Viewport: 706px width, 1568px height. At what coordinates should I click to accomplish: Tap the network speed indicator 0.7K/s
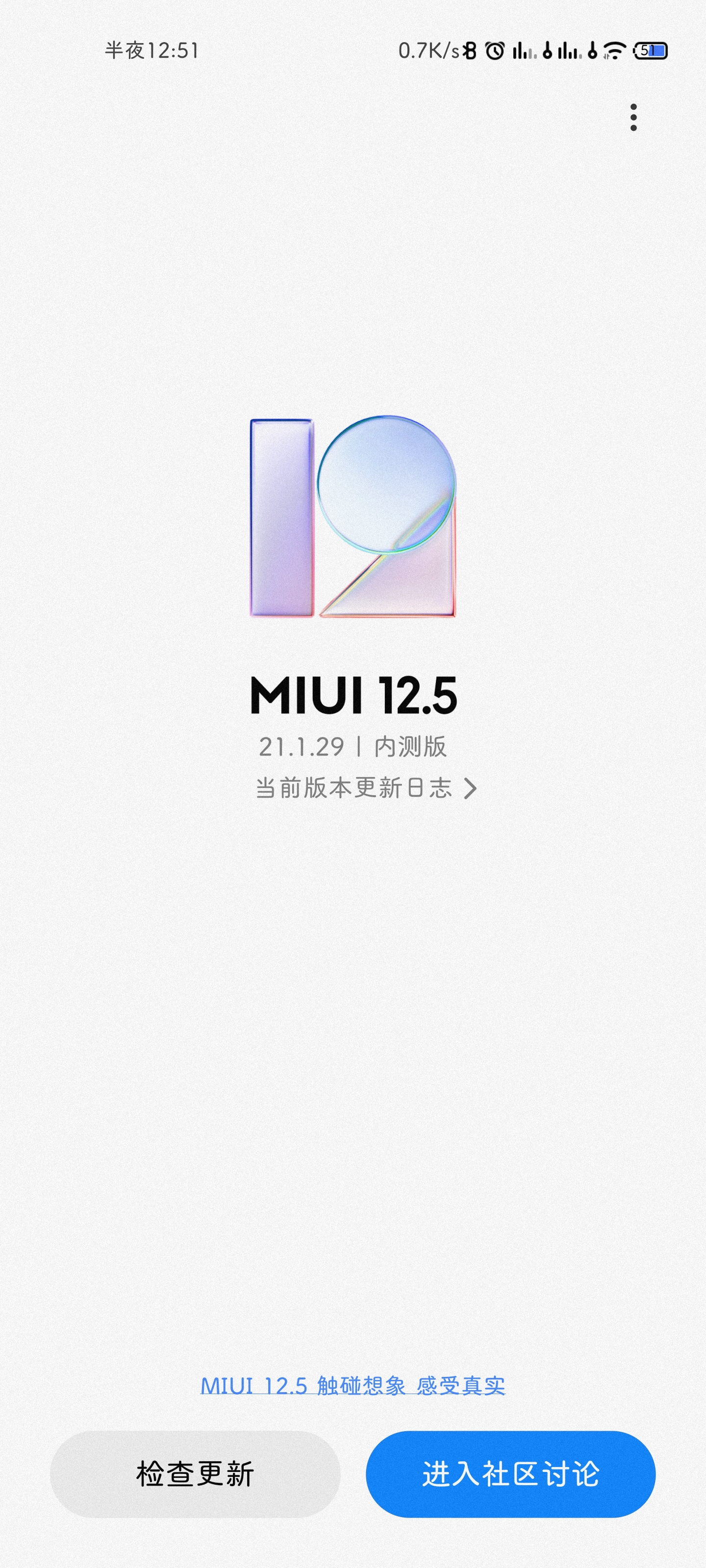point(428,52)
